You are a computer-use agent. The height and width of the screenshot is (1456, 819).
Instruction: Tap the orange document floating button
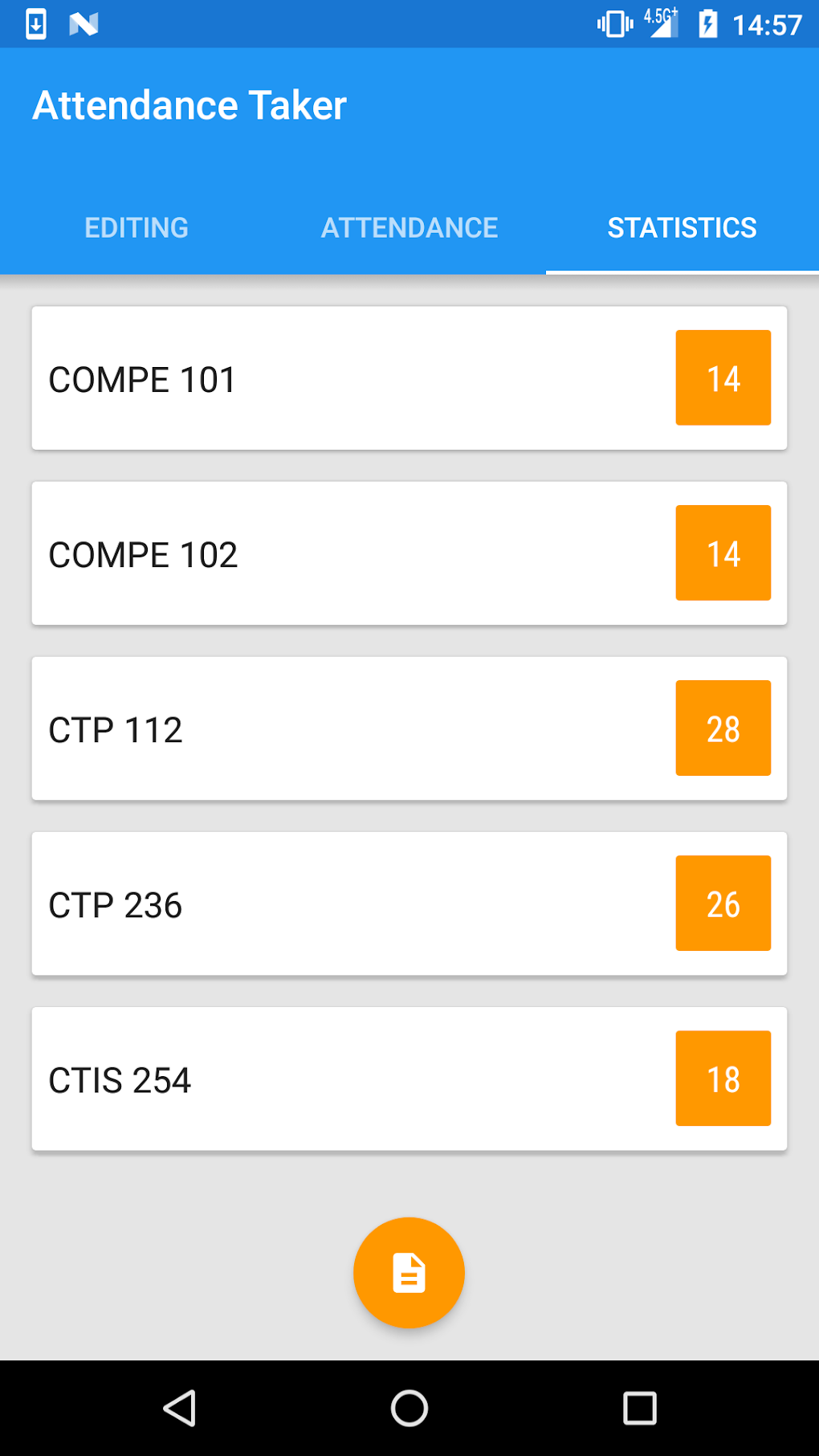(x=409, y=1273)
